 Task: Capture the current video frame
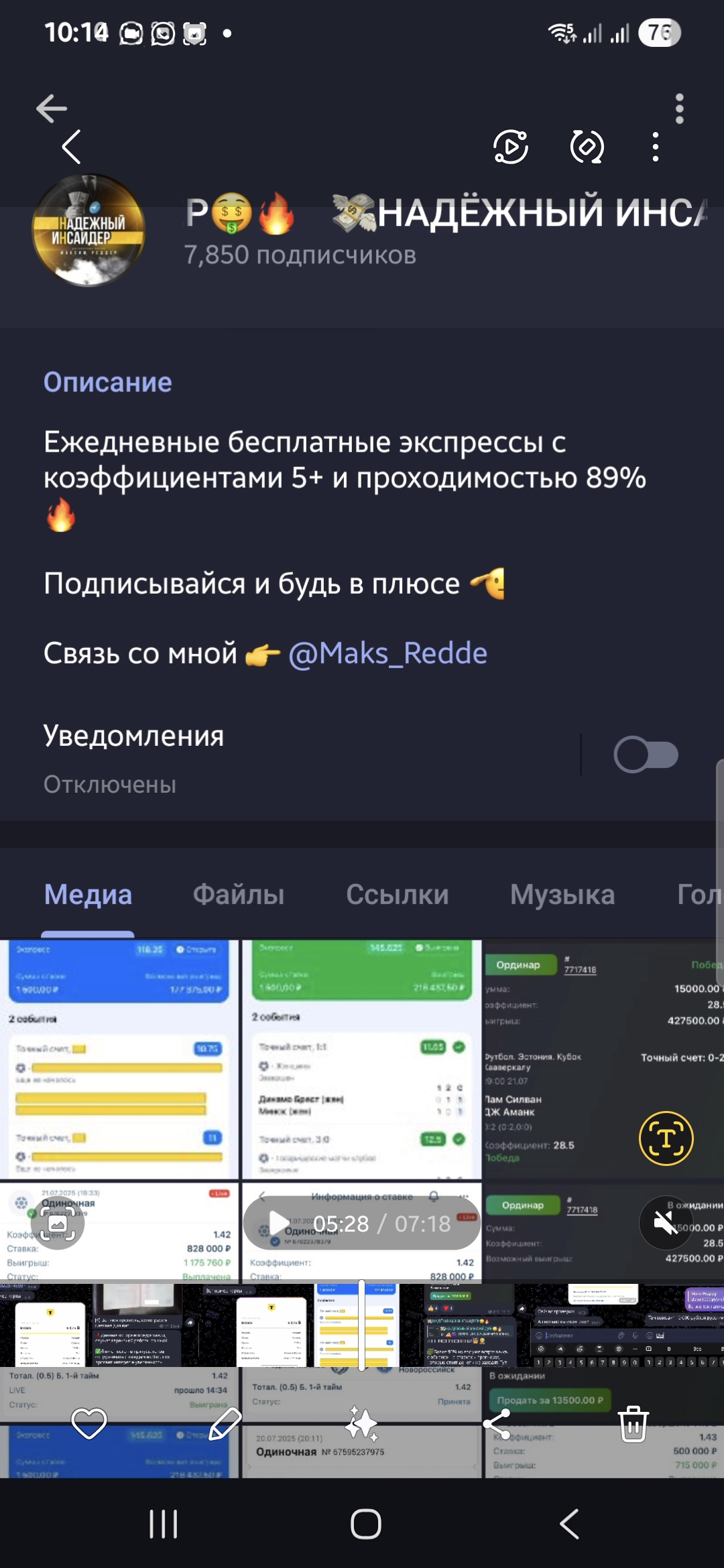(58, 1224)
